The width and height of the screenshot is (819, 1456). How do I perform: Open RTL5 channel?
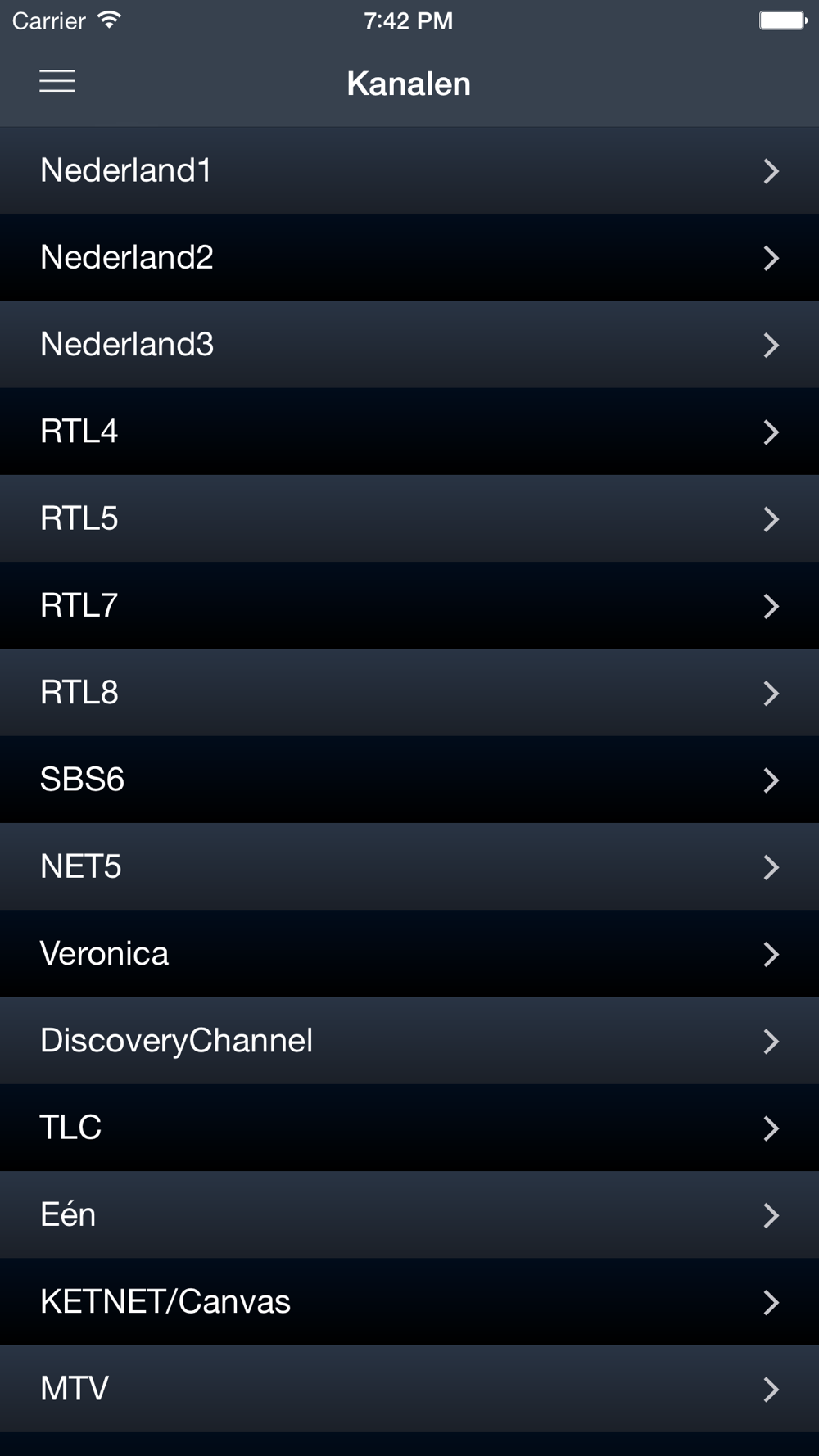[409, 518]
